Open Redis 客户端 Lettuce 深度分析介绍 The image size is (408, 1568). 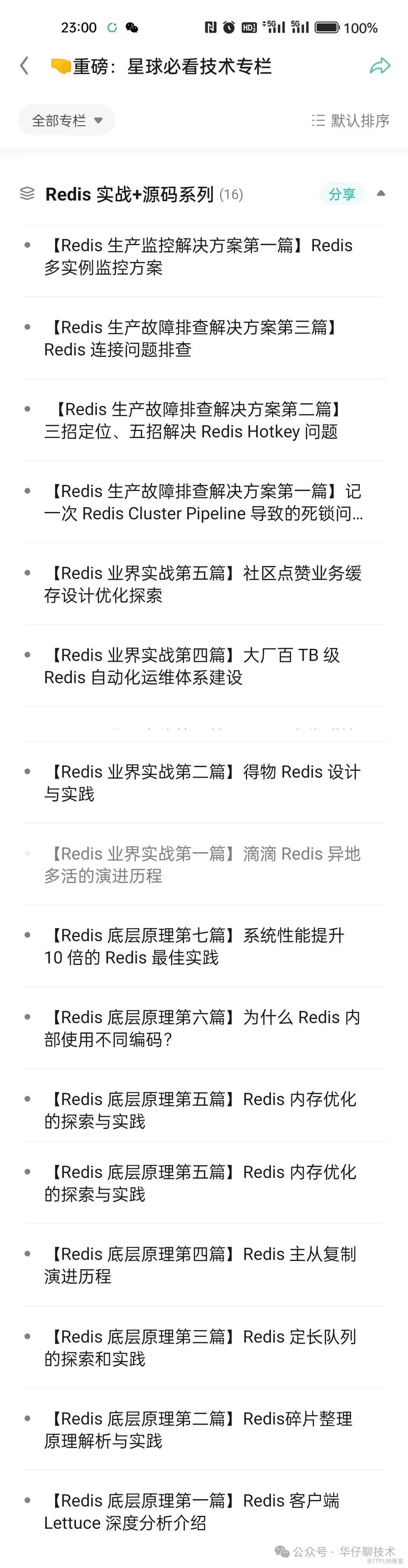coord(192,1511)
